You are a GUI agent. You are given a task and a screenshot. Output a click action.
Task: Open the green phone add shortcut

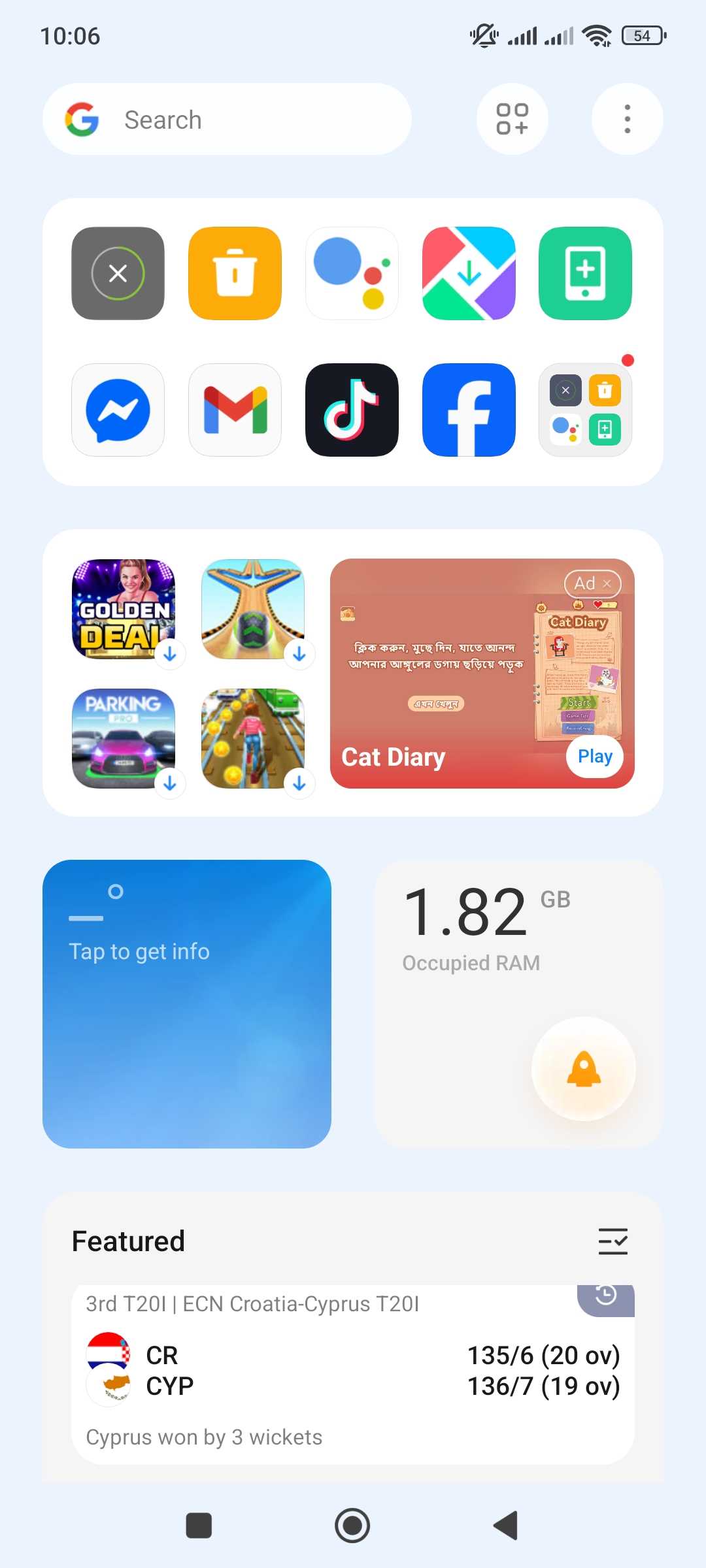pos(585,273)
